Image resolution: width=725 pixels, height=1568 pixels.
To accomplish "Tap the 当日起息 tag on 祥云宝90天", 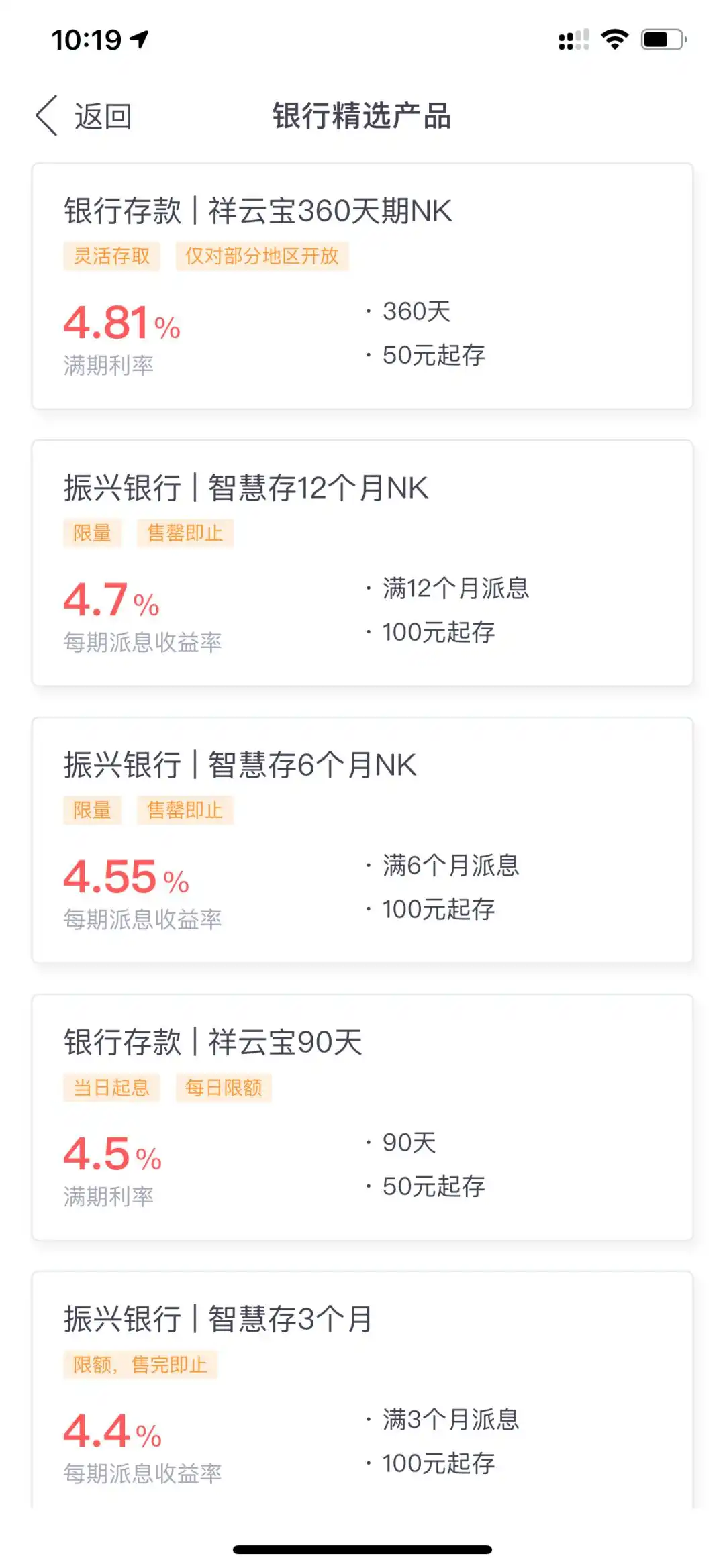I will [x=111, y=1087].
